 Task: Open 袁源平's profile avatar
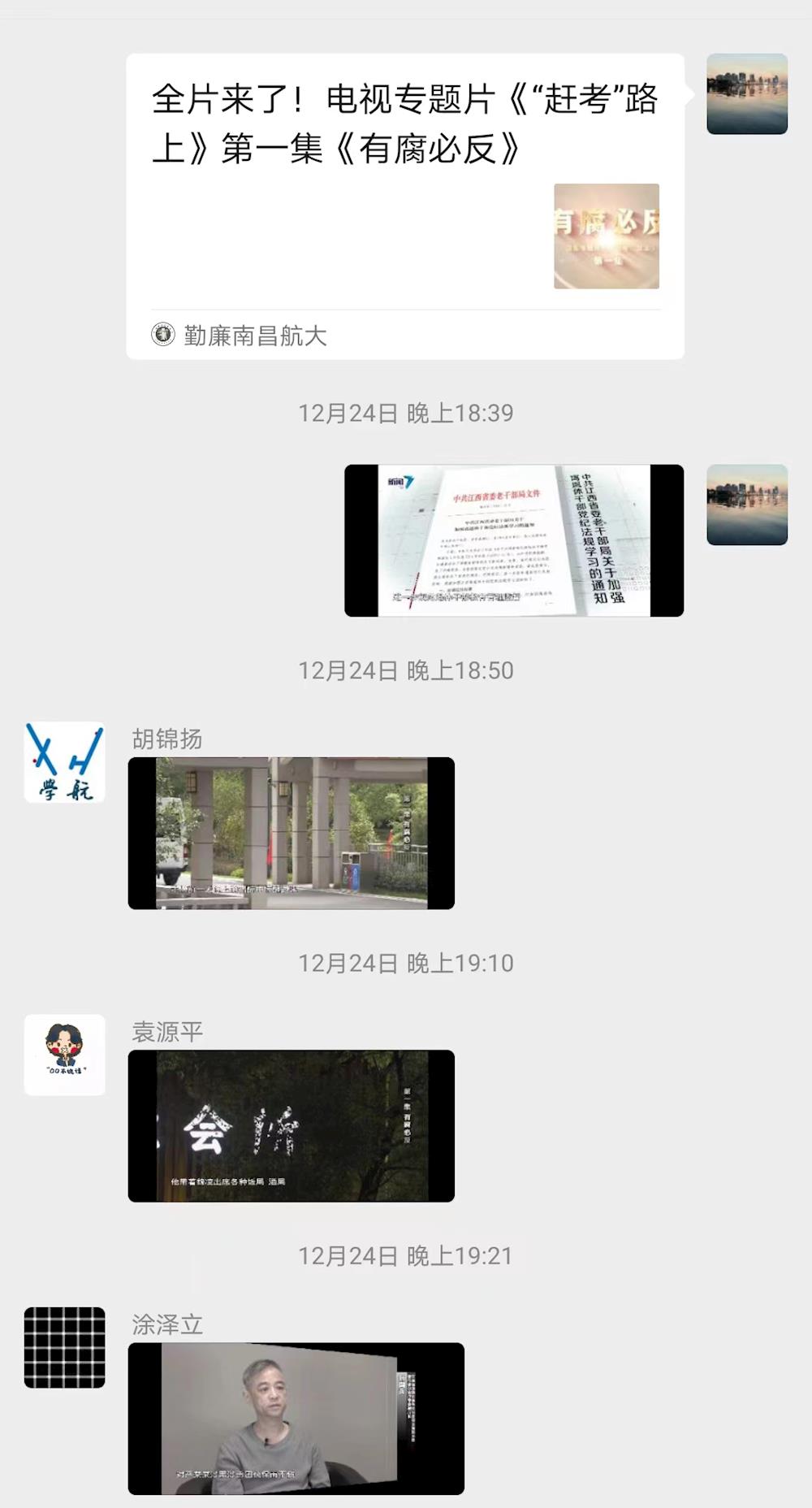point(65,1055)
